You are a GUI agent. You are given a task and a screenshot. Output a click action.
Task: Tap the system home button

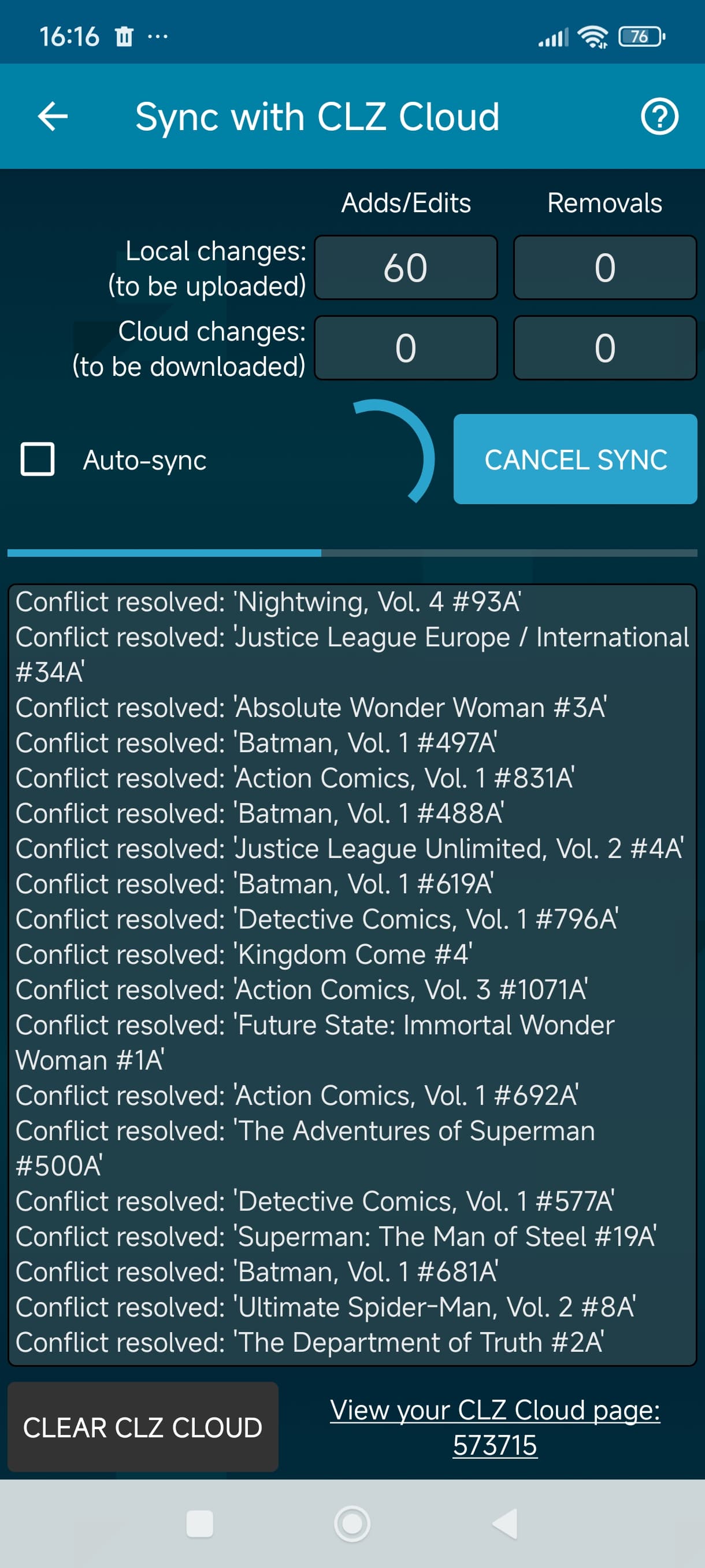(352, 1524)
